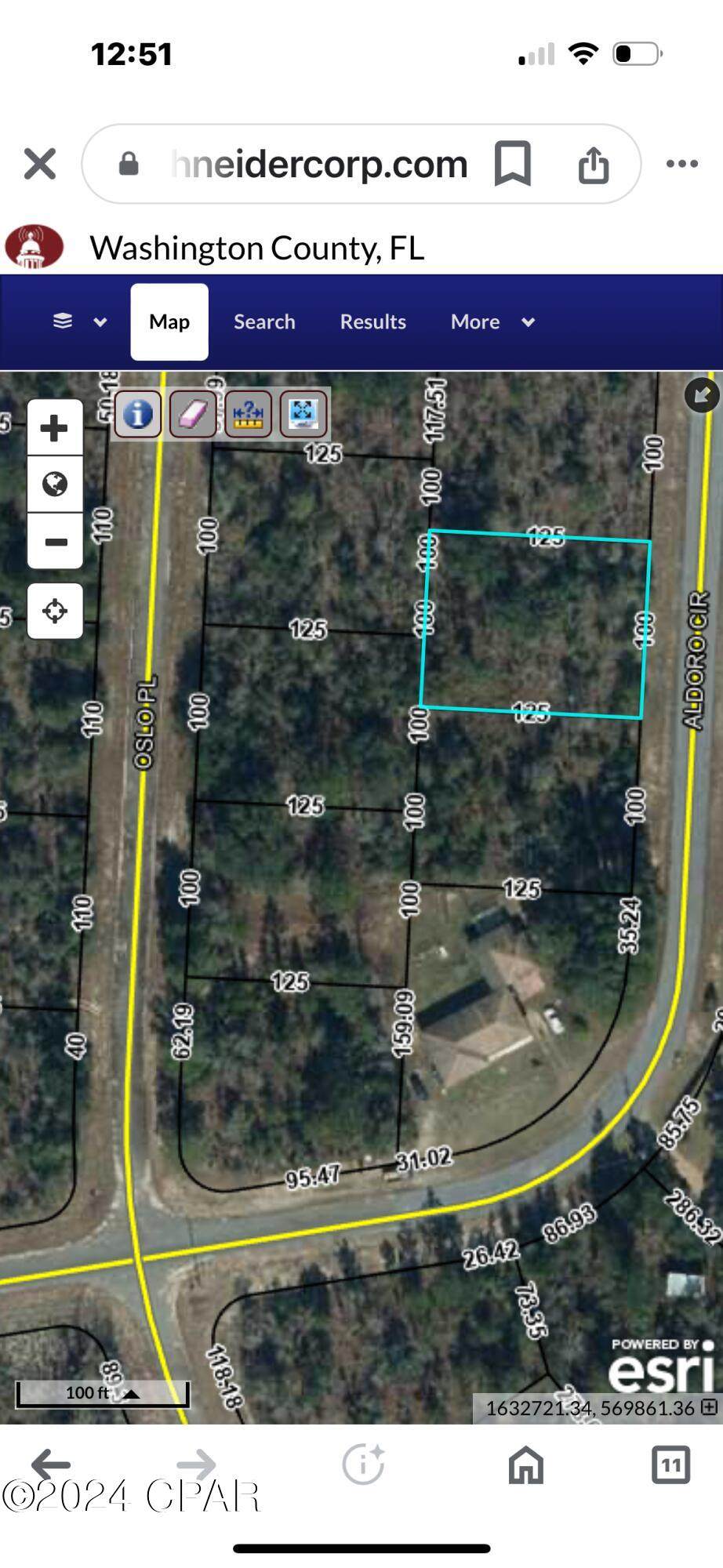The image size is (723, 1568).
Task: View the 11 open browser tabs
Action: click(x=670, y=1465)
